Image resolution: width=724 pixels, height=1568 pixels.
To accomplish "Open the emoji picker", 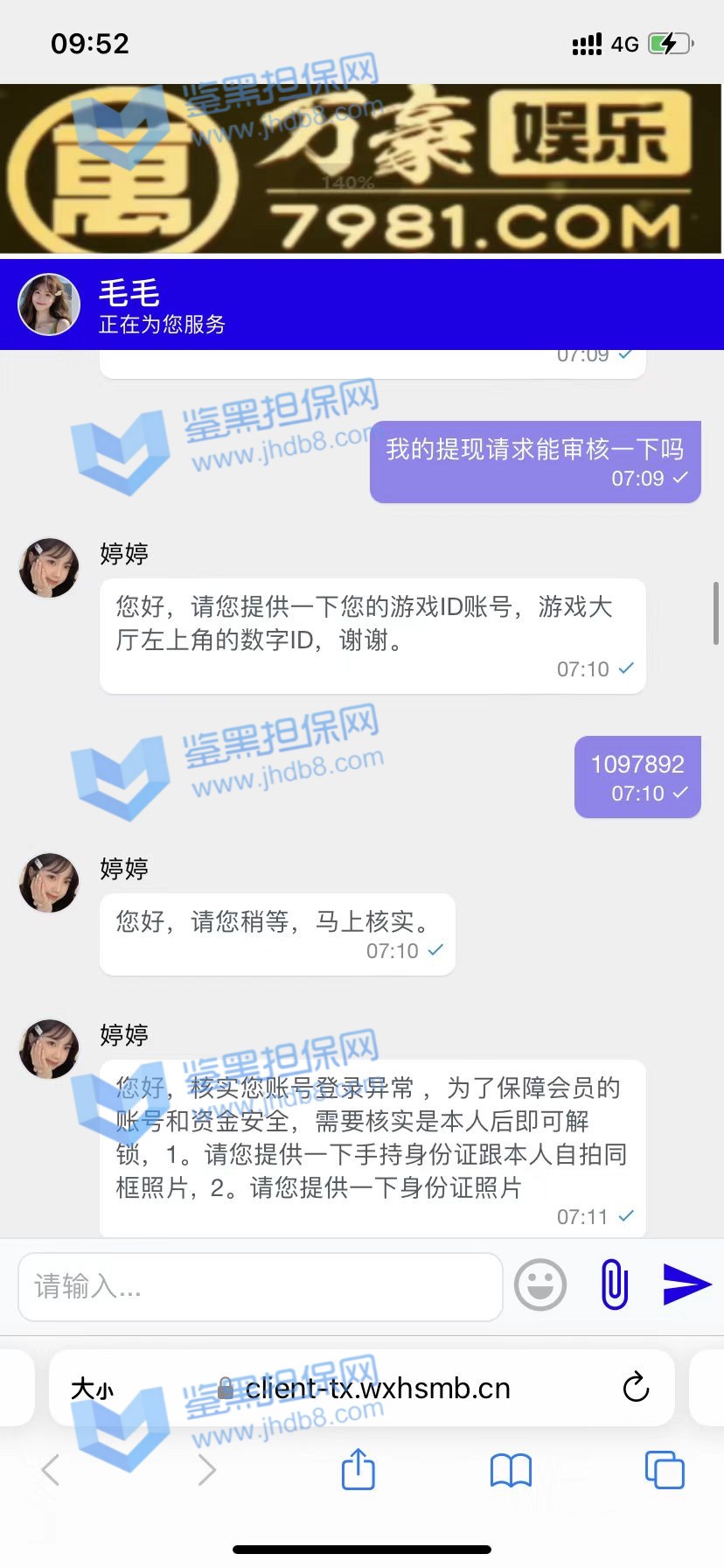I will pos(540,1284).
